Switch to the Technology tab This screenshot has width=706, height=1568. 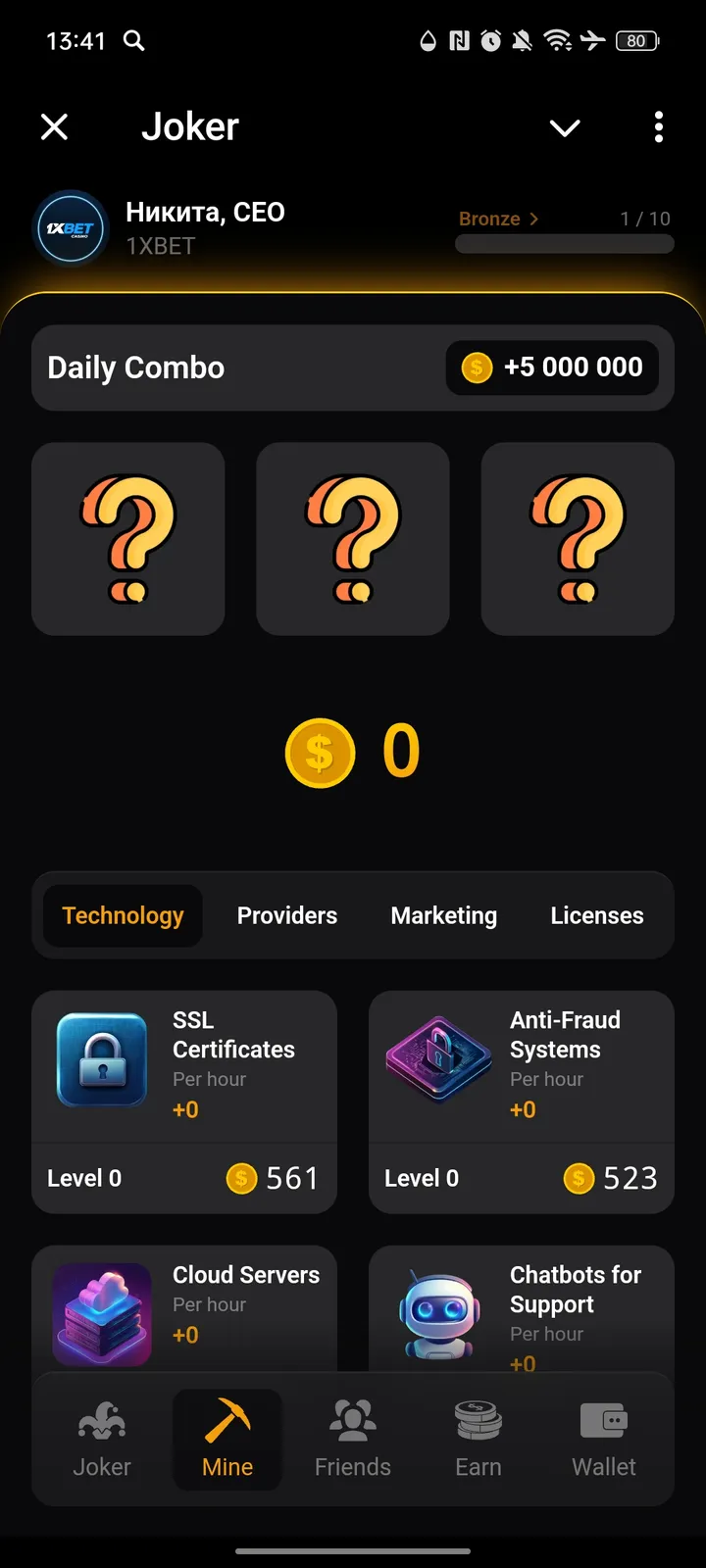(123, 915)
